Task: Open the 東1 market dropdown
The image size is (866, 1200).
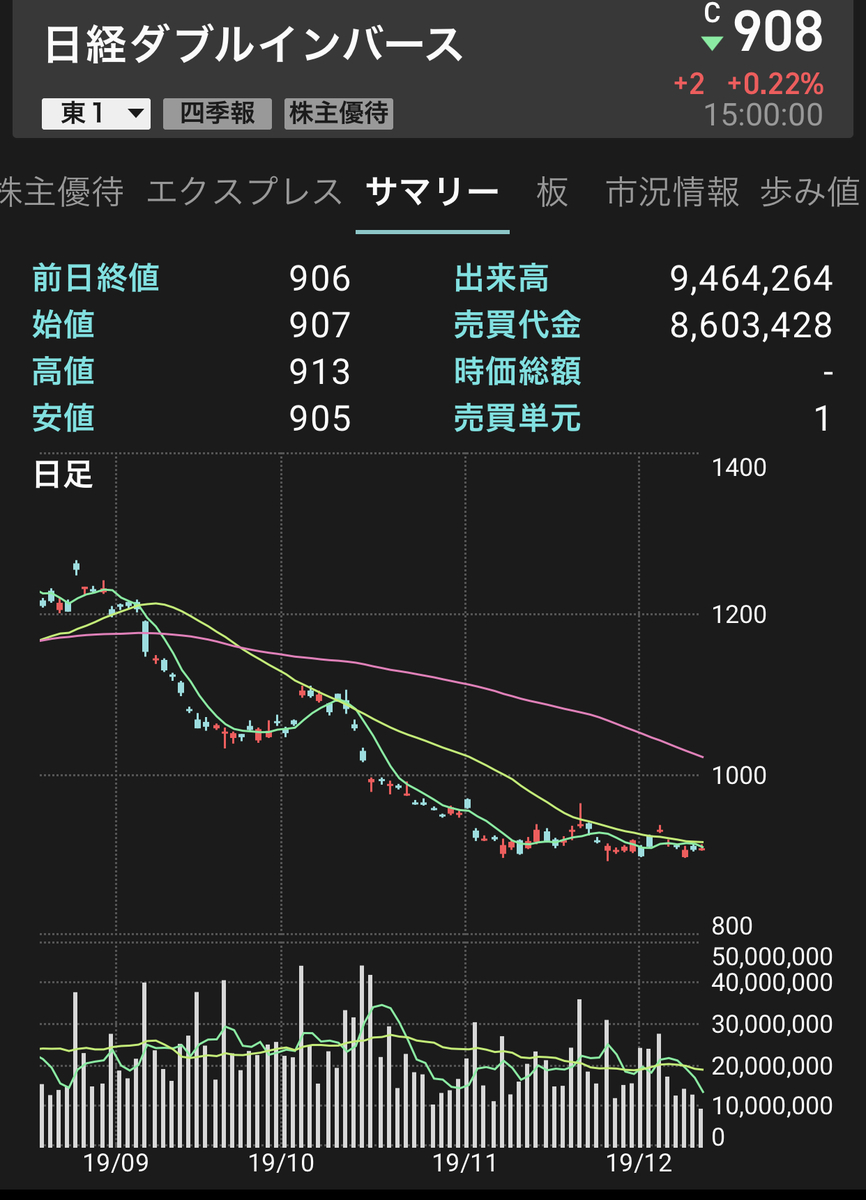Action: tap(96, 114)
